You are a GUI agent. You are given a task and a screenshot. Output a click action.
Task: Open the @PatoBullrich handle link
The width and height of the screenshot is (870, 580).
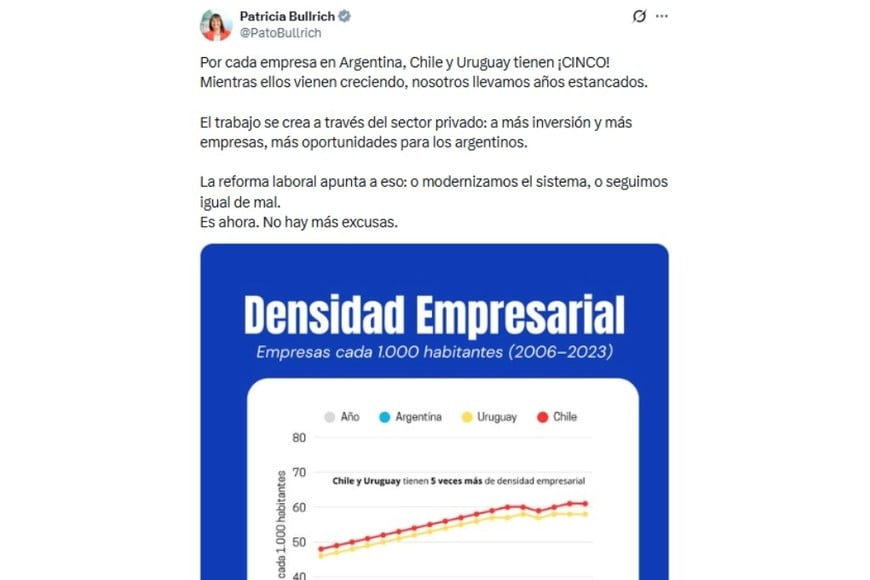279,33
